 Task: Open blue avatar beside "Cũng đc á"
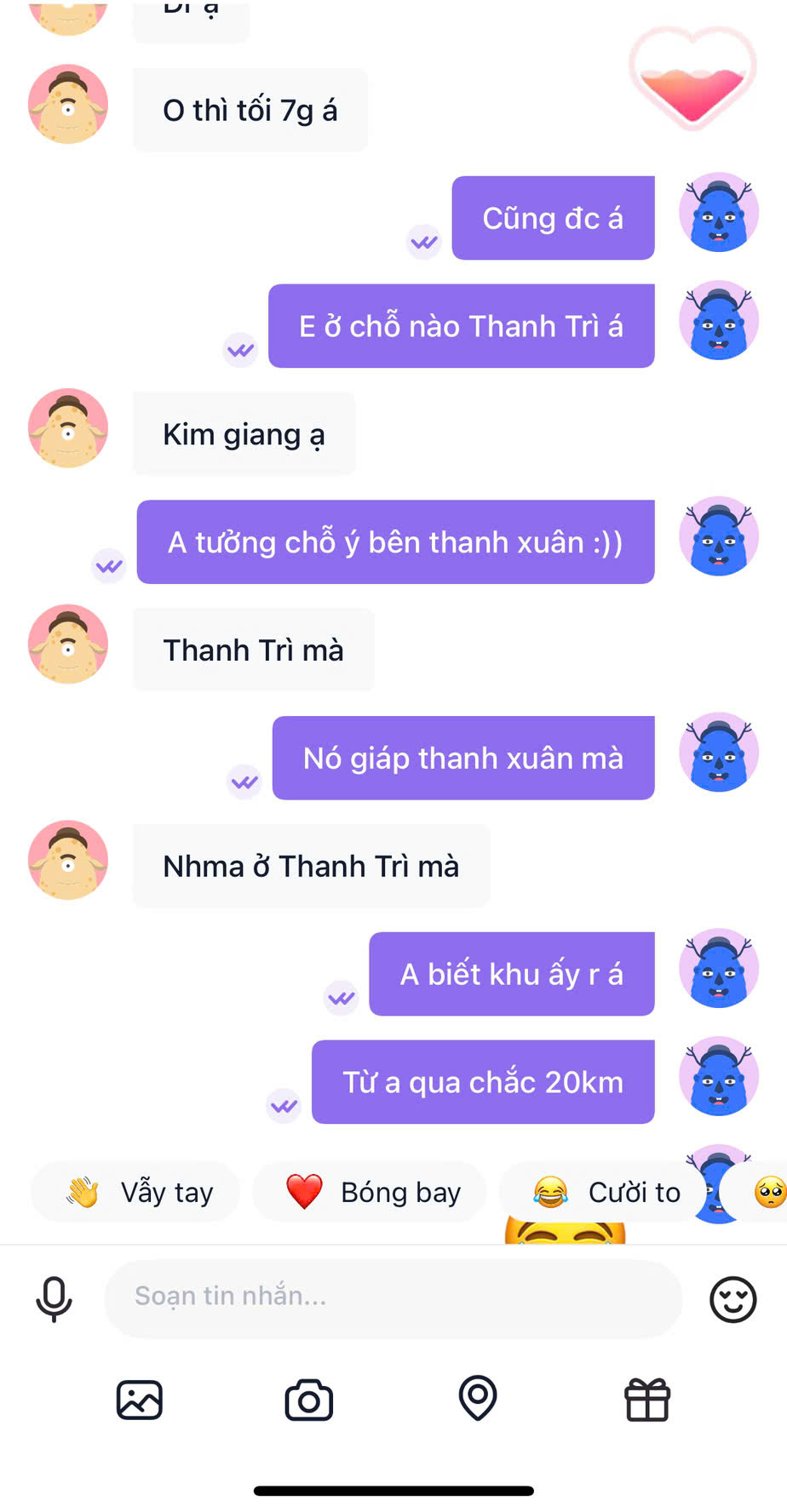tap(719, 213)
